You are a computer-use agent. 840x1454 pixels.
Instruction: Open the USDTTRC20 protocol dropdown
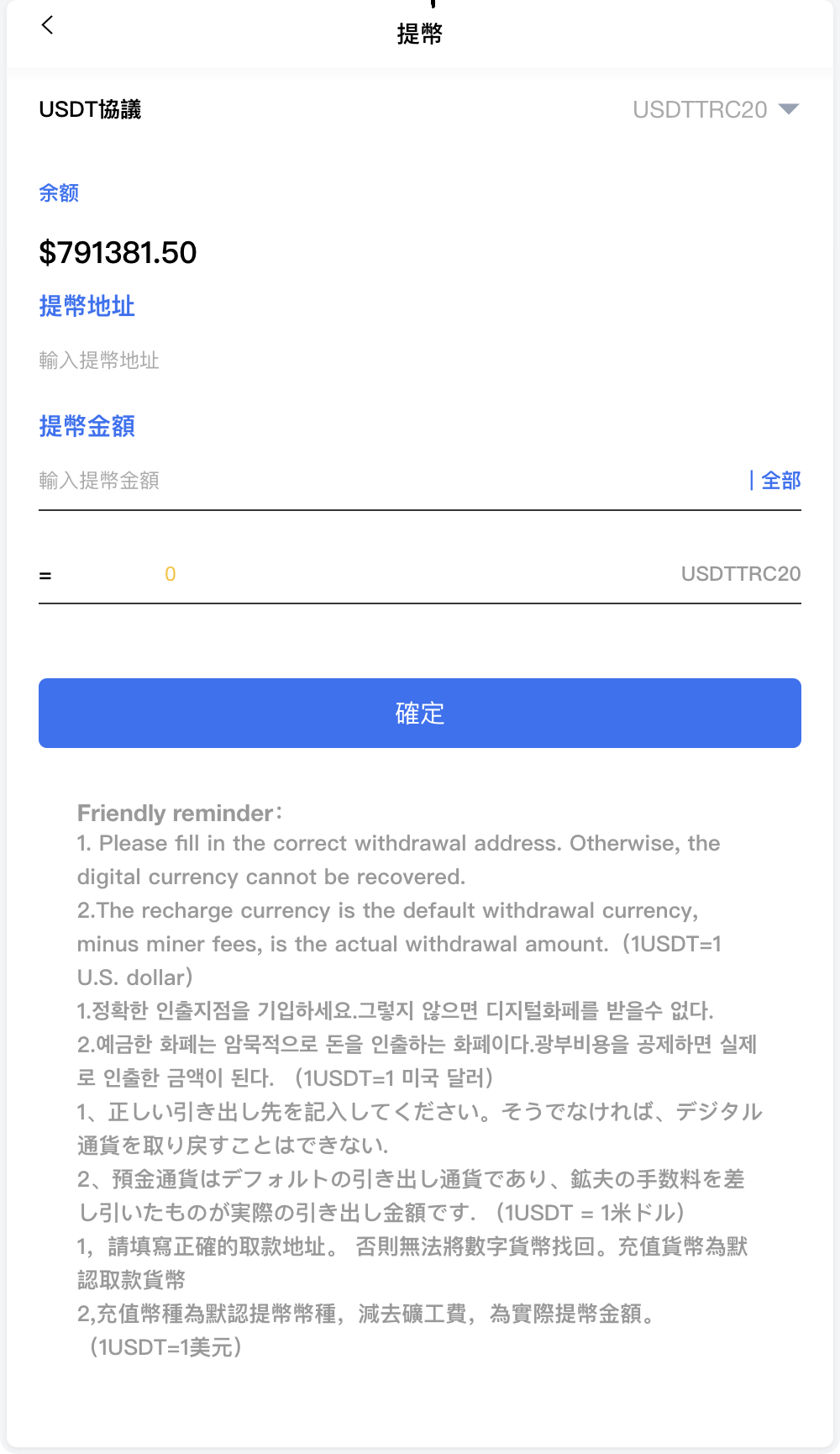pos(716,110)
